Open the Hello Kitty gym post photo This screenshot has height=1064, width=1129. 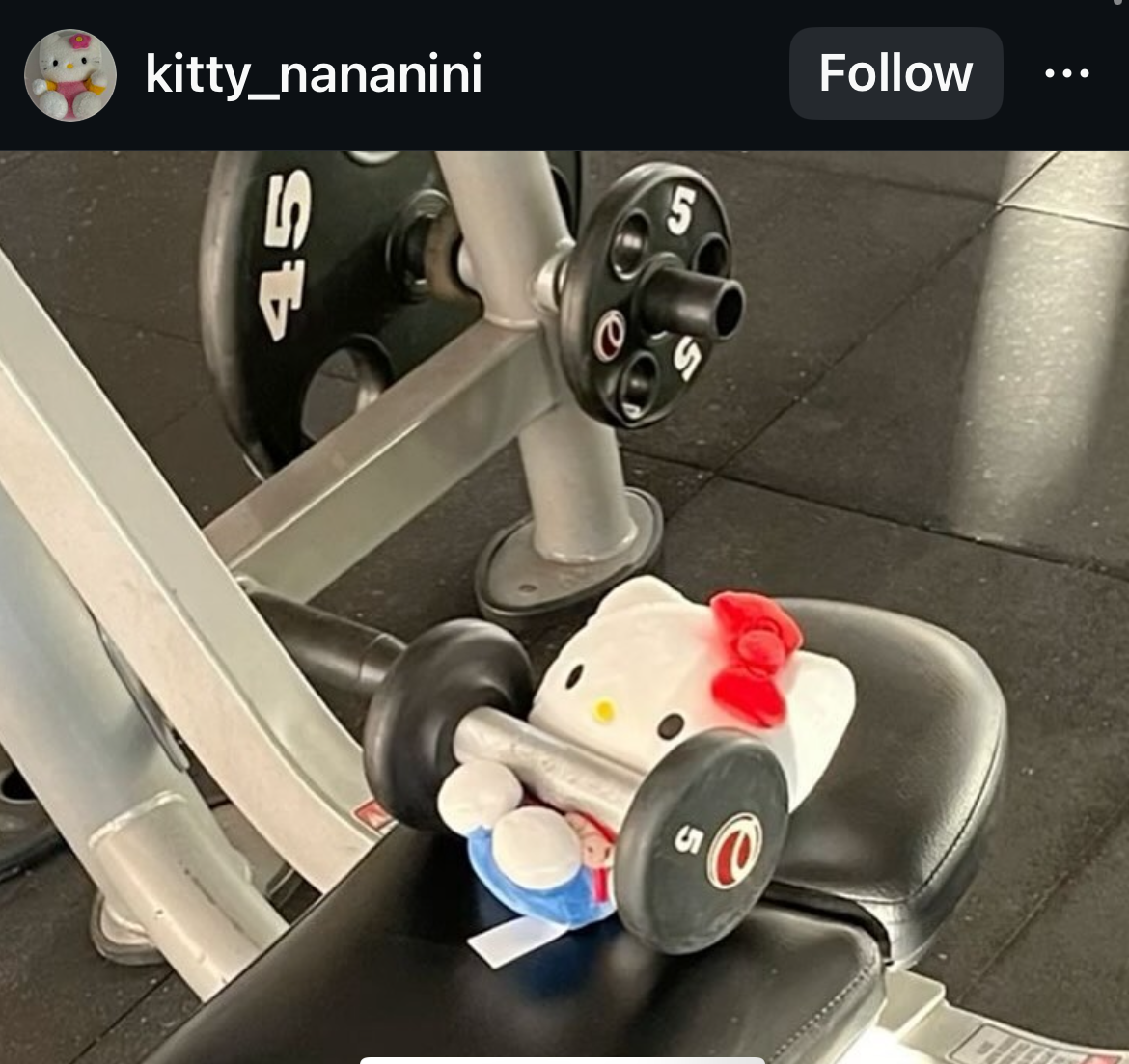click(x=564, y=606)
